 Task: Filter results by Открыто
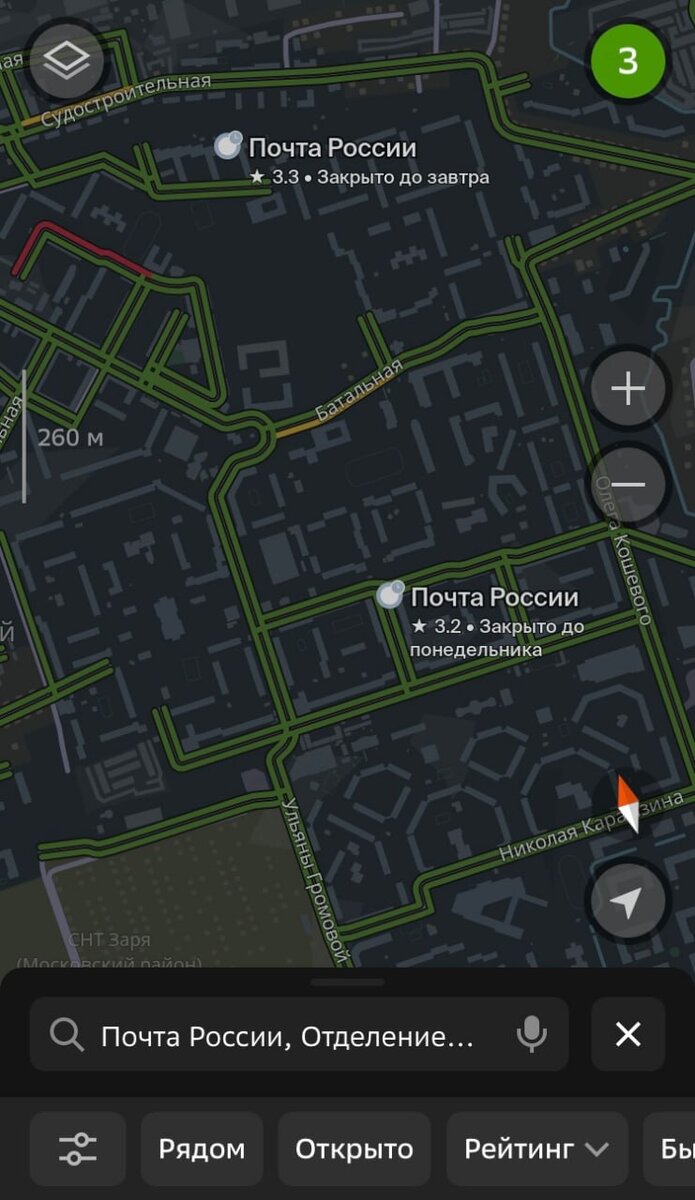(x=354, y=1150)
